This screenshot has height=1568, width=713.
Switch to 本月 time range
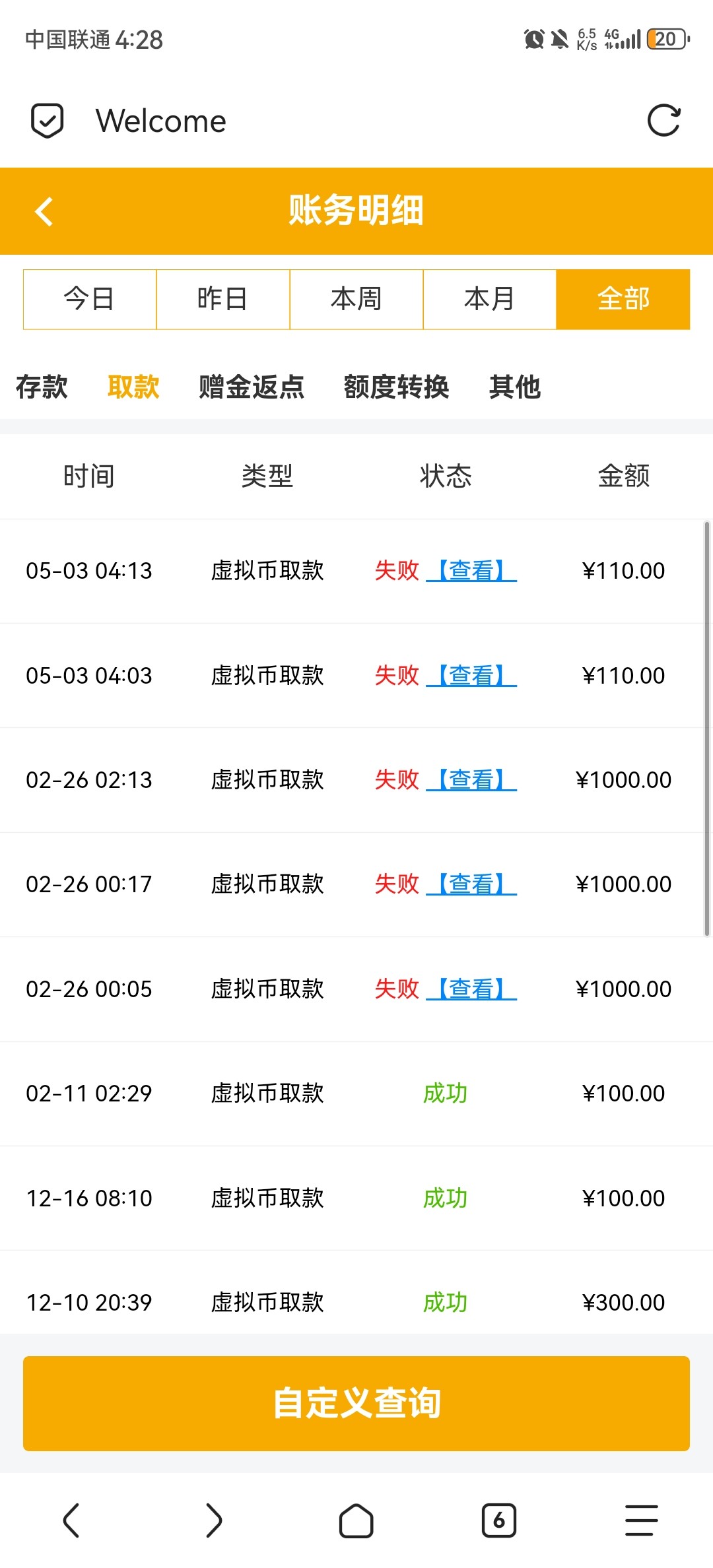click(x=490, y=299)
